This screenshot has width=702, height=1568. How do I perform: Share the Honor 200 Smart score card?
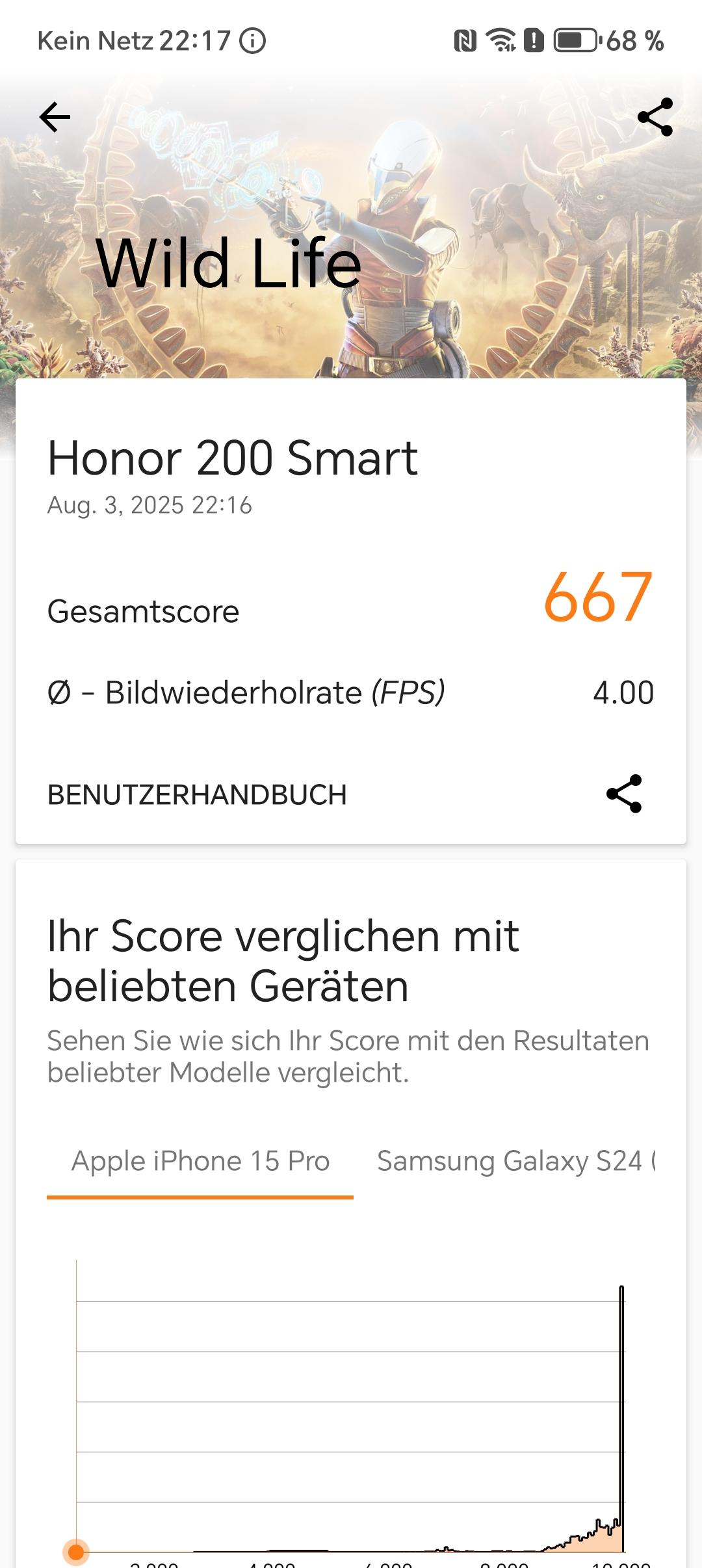(x=624, y=794)
